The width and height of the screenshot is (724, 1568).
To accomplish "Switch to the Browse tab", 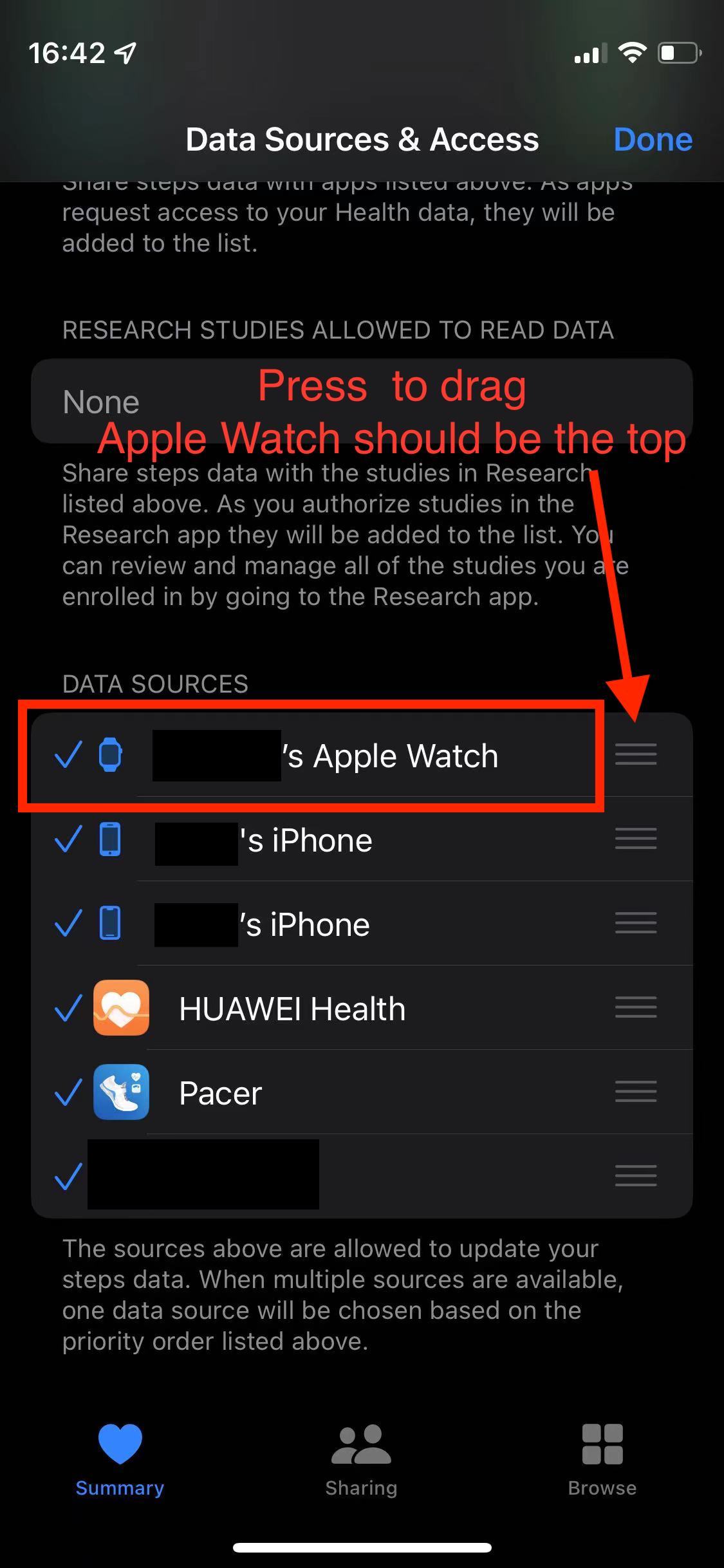I will (602, 1460).
